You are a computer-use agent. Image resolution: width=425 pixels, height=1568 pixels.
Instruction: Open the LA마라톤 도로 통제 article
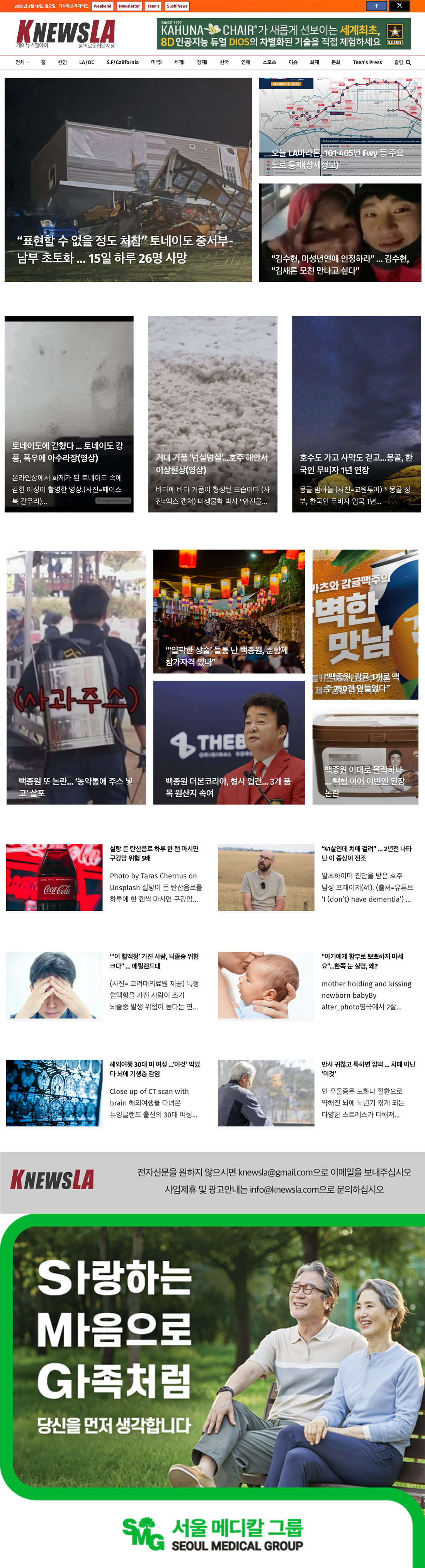[337, 158]
